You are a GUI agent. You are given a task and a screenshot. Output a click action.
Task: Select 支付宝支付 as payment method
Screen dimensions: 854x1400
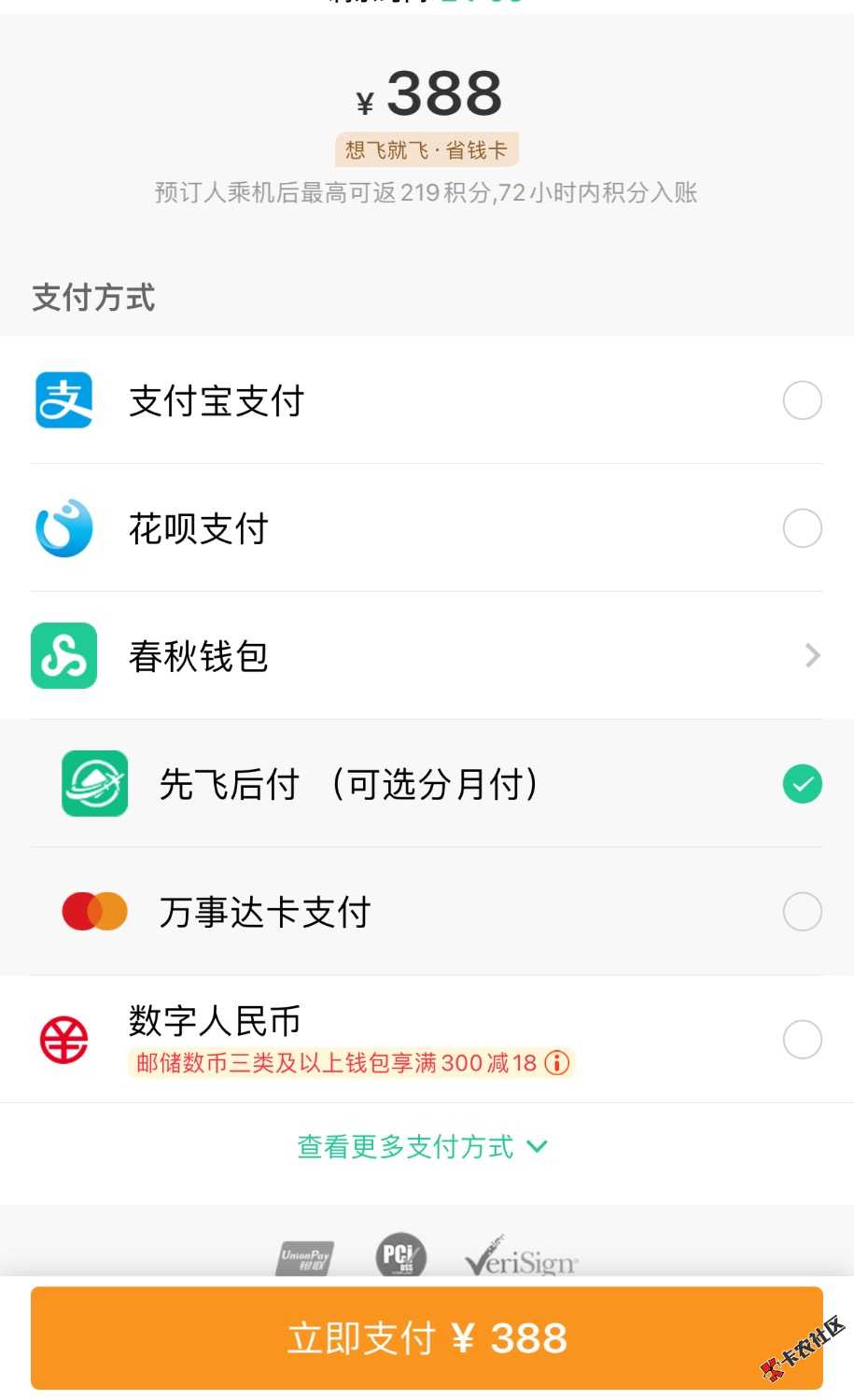point(801,400)
